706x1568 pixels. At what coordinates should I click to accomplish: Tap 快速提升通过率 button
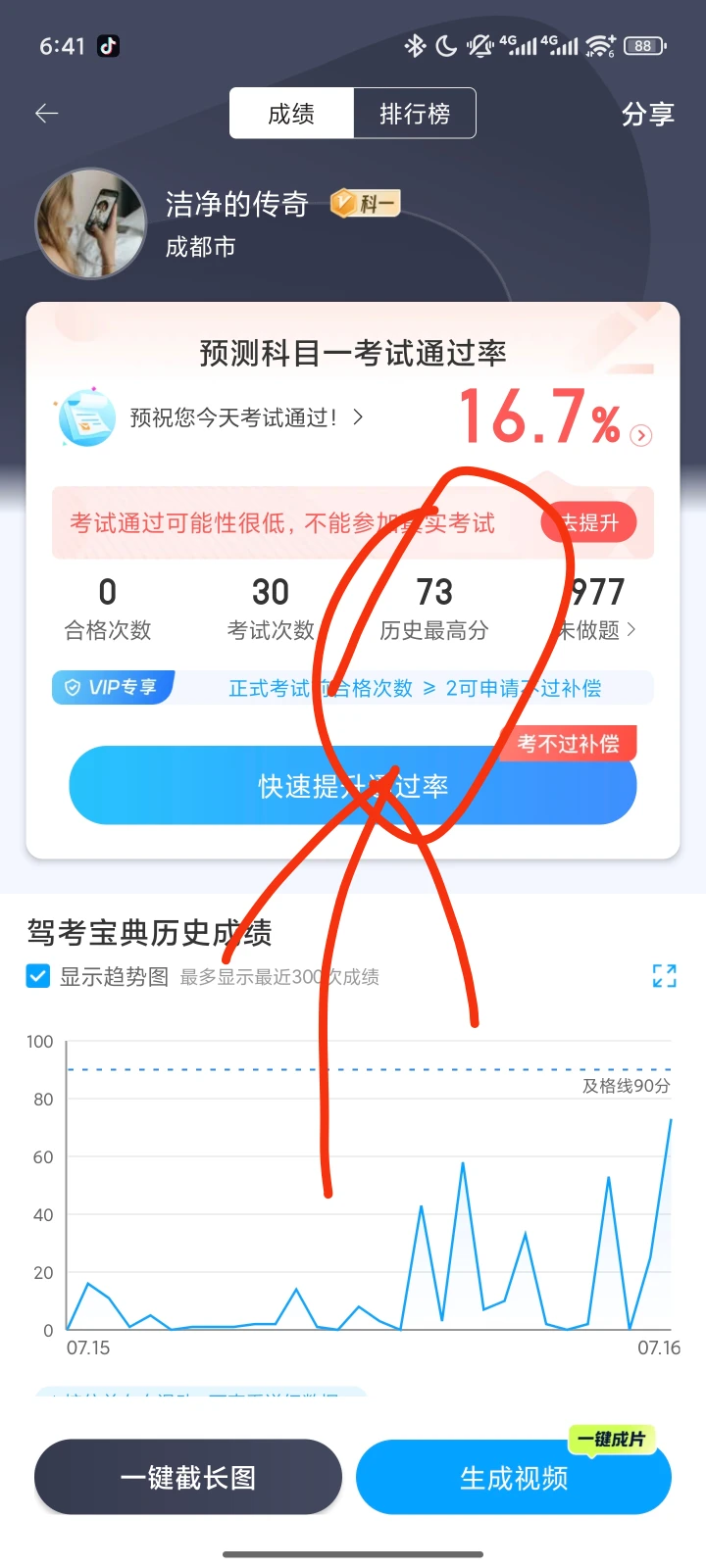[x=353, y=785]
